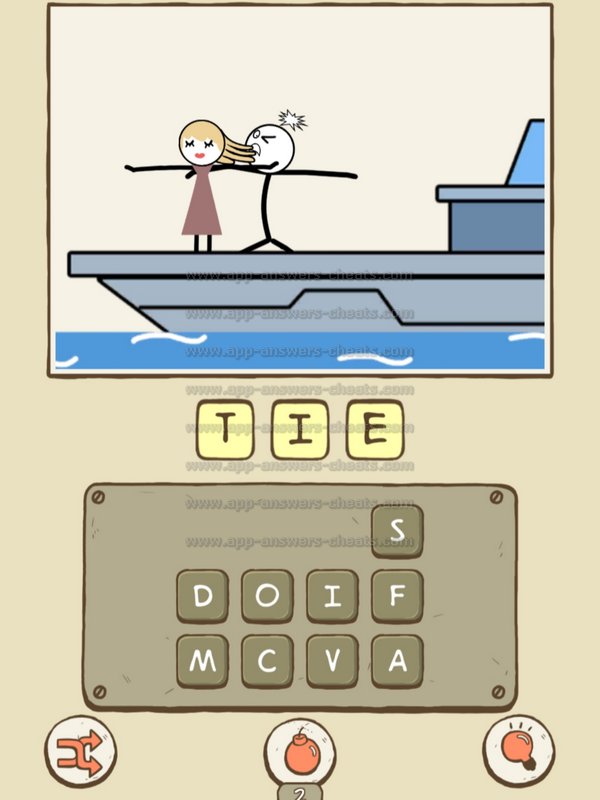Tap the letter A tile
This screenshot has height=800, width=600.
397,661
